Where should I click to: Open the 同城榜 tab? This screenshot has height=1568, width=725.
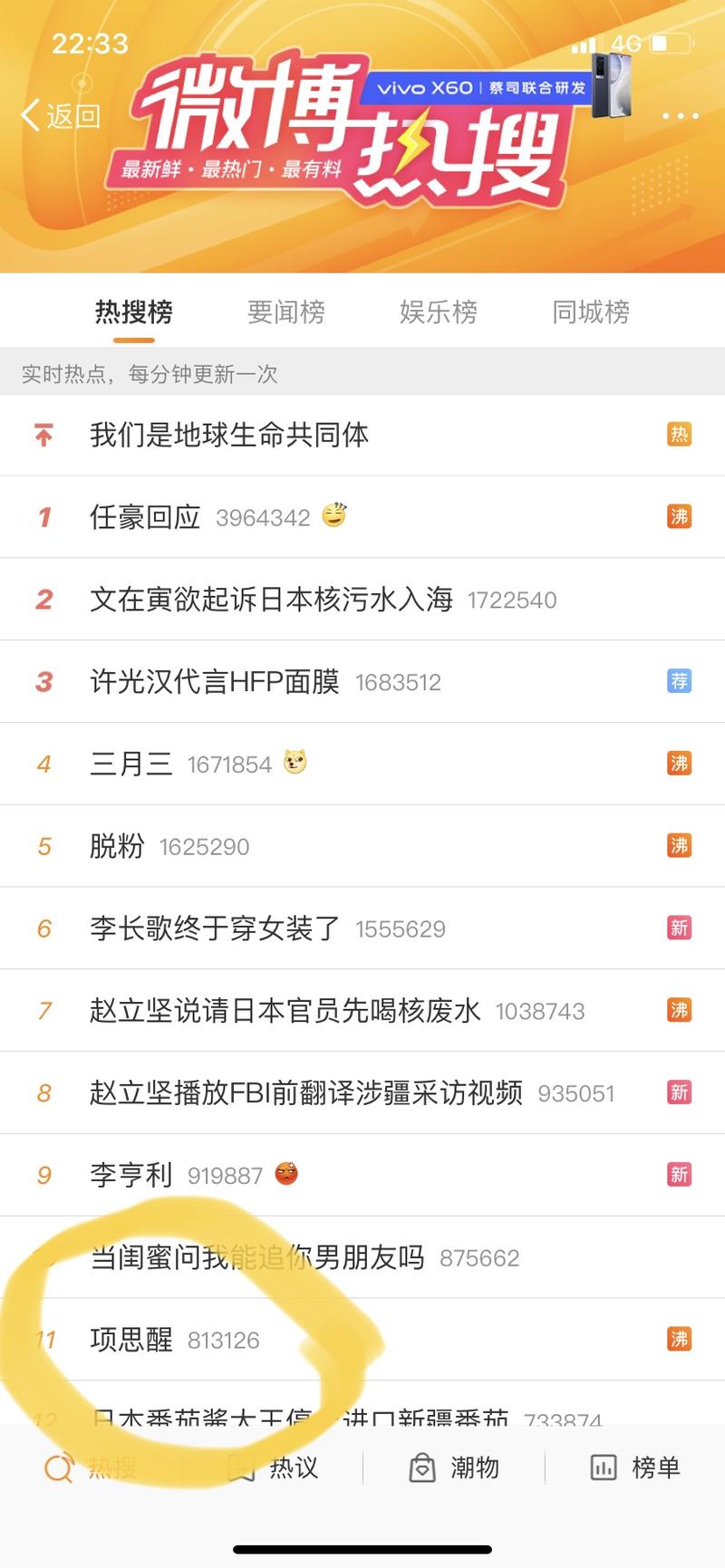(590, 312)
